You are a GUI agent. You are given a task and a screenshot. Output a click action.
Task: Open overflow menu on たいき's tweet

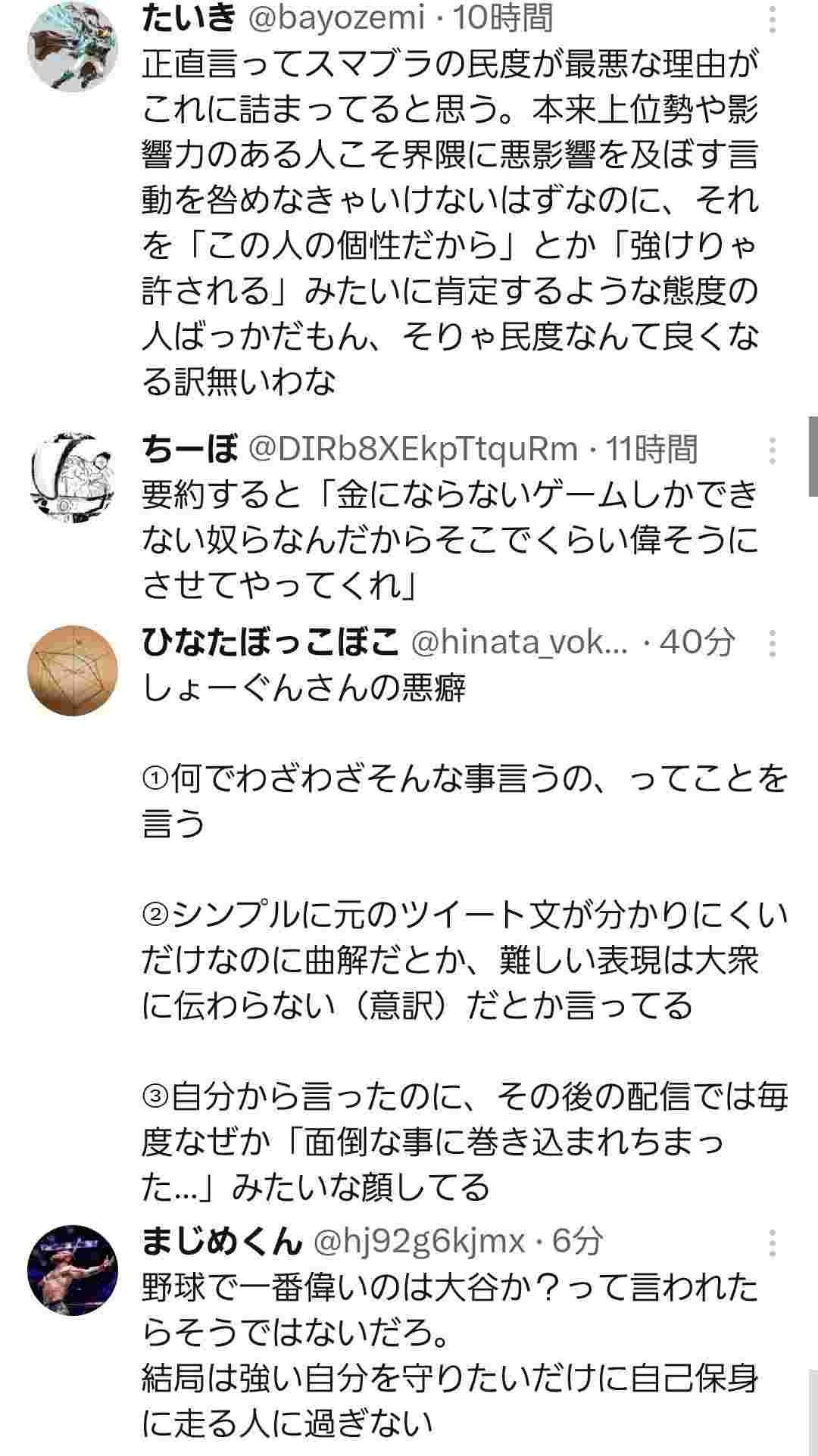(772, 20)
